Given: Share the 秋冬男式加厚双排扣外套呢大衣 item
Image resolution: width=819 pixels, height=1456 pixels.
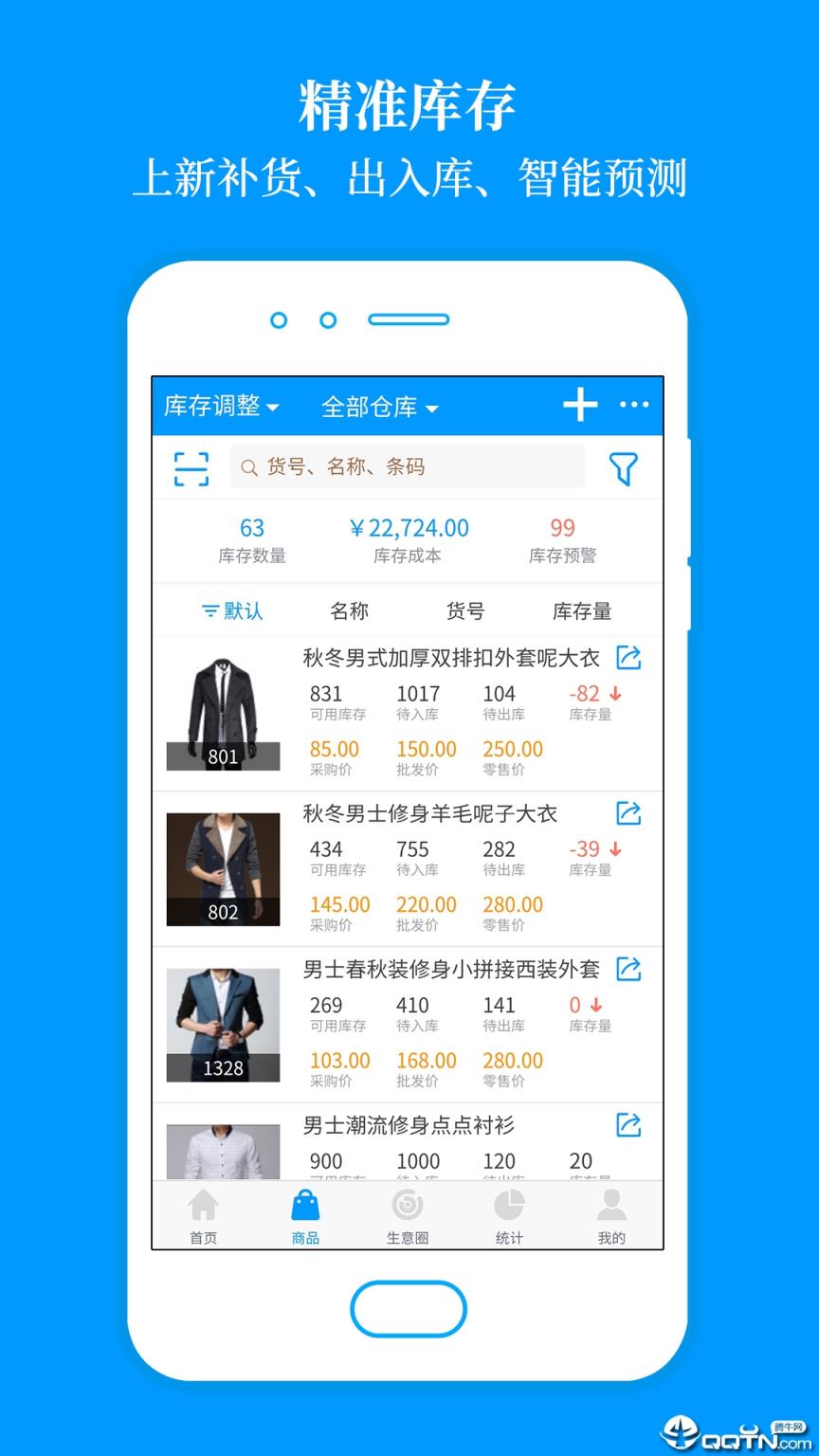Looking at the screenshot, I should 628,658.
